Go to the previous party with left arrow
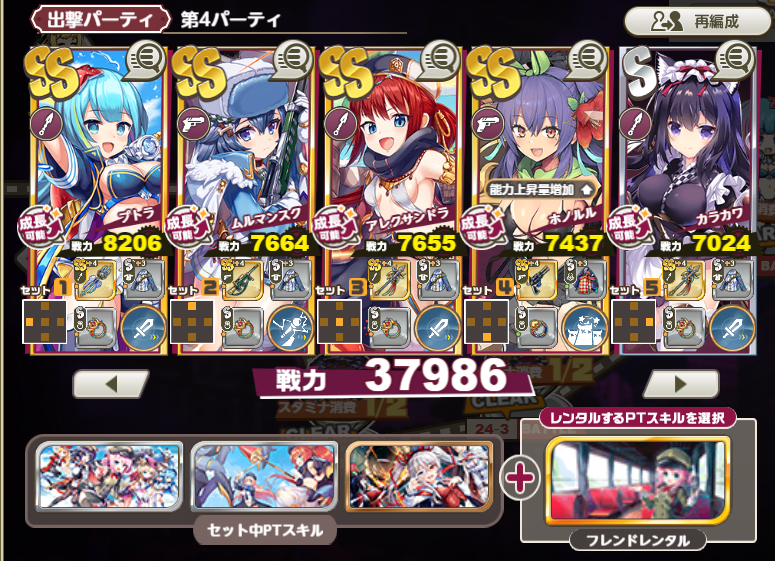This screenshot has width=775, height=561. 110,384
